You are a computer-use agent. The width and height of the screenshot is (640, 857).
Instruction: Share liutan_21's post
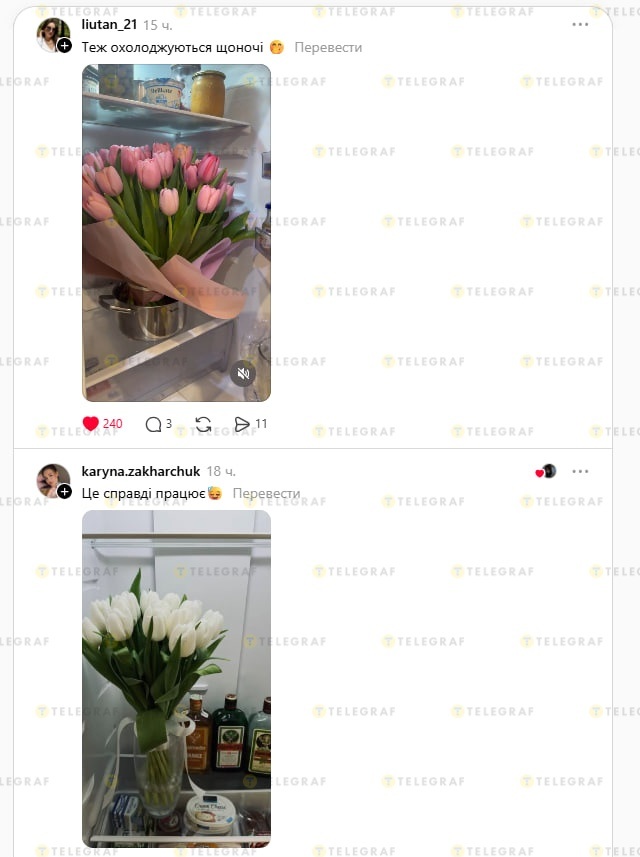(242, 424)
